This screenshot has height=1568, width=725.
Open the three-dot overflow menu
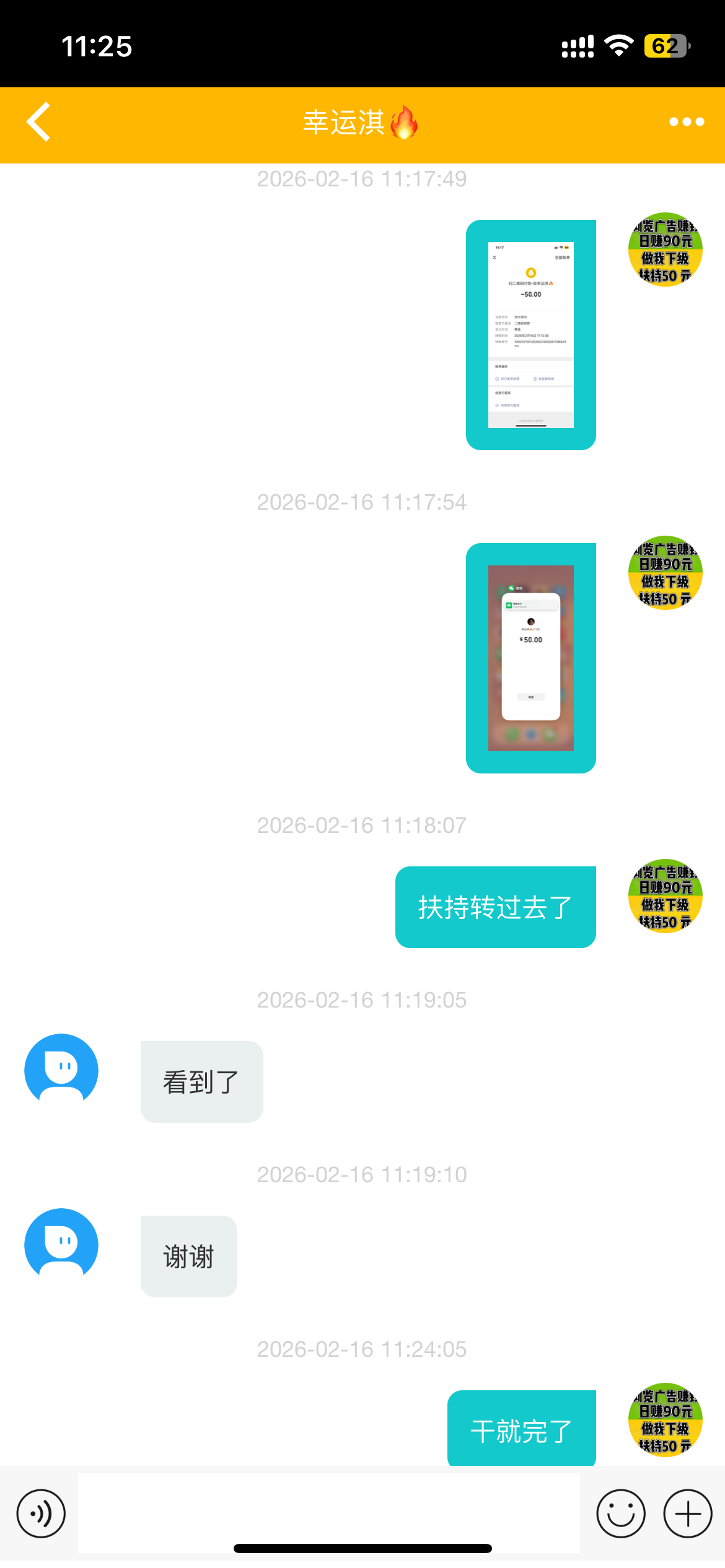coord(686,122)
